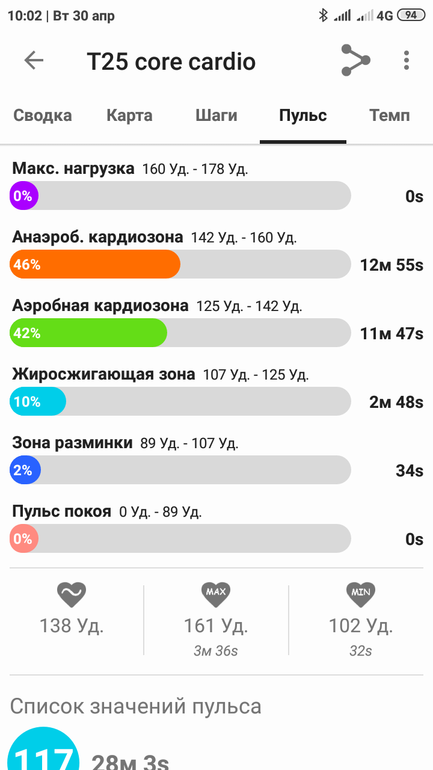Viewport: 433px width, 770px height.
Task: Select the Пульс tab
Action: pyautogui.click(x=303, y=116)
